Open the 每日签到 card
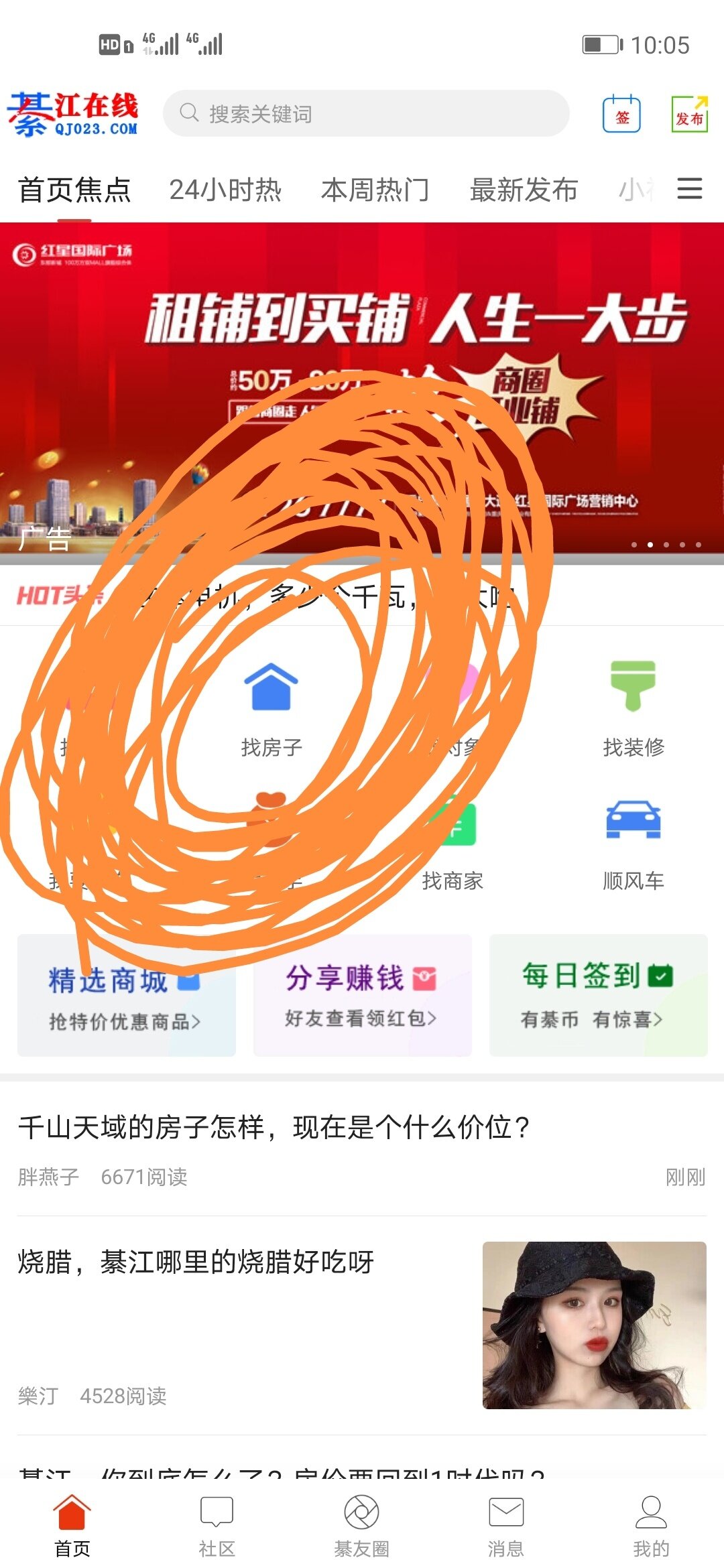The height and width of the screenshot is (1568, 724). (x=598, y=996)
